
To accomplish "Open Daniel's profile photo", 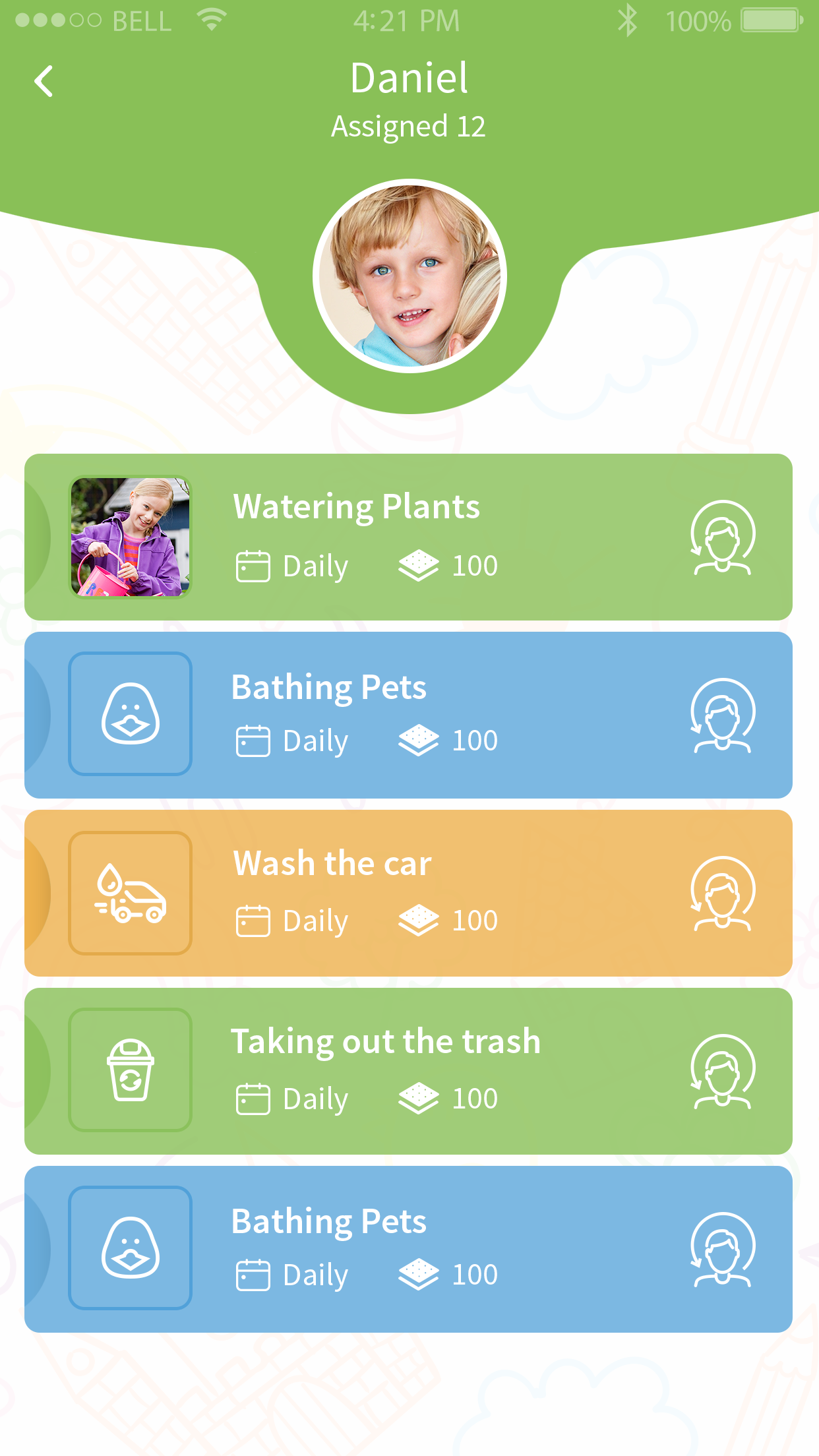I will point(409,276).
